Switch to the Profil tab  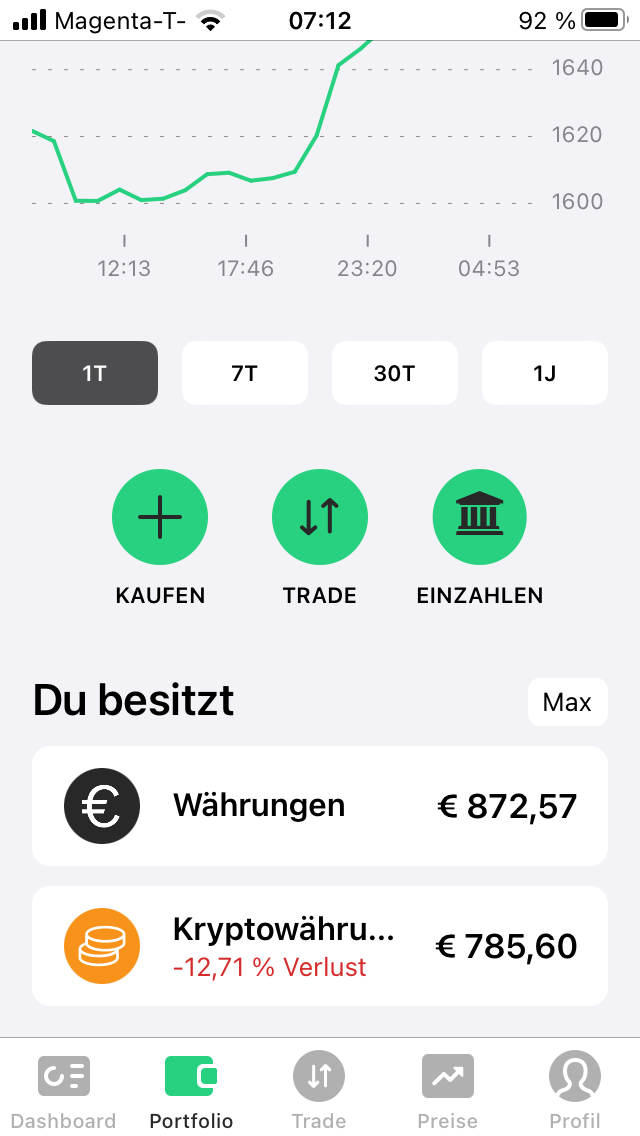575,1090
